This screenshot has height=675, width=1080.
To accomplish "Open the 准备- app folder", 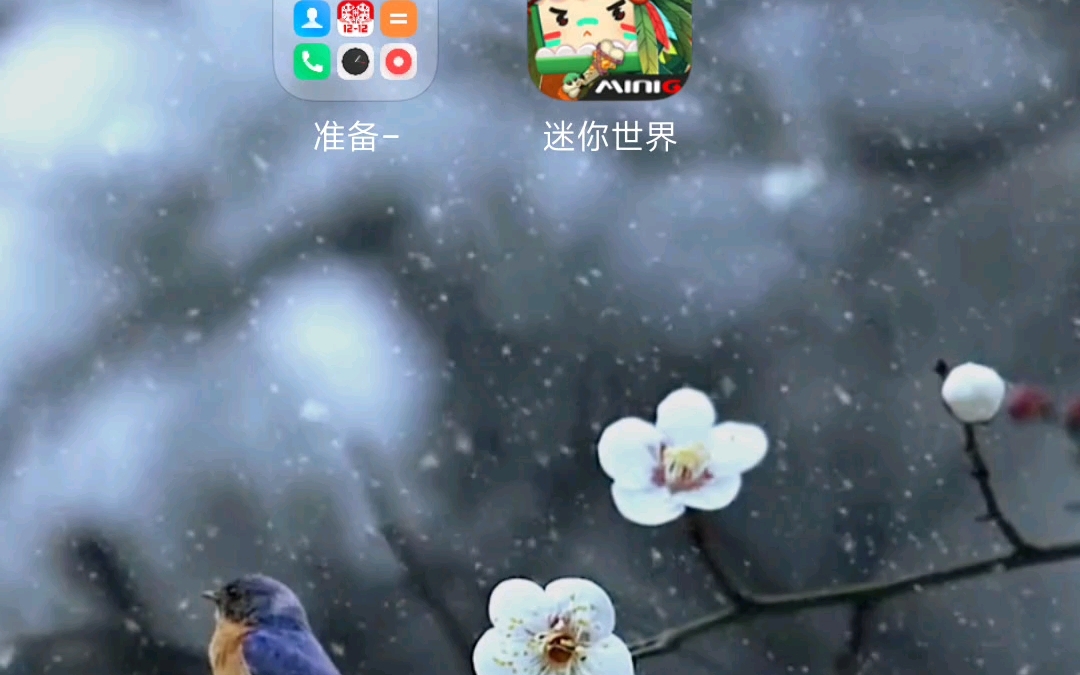I will pos(355,45).
